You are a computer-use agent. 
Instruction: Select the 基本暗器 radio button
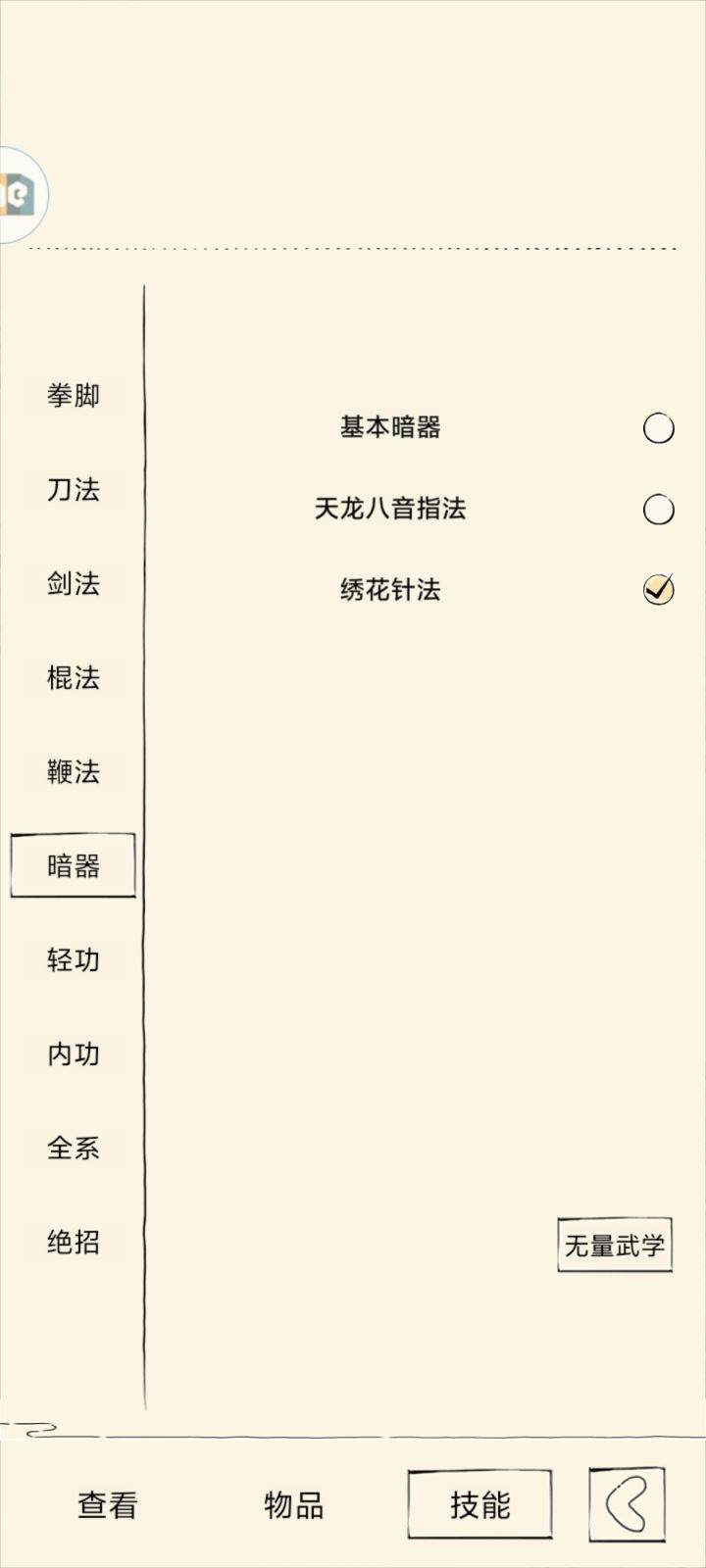click(x=657, y=426)
